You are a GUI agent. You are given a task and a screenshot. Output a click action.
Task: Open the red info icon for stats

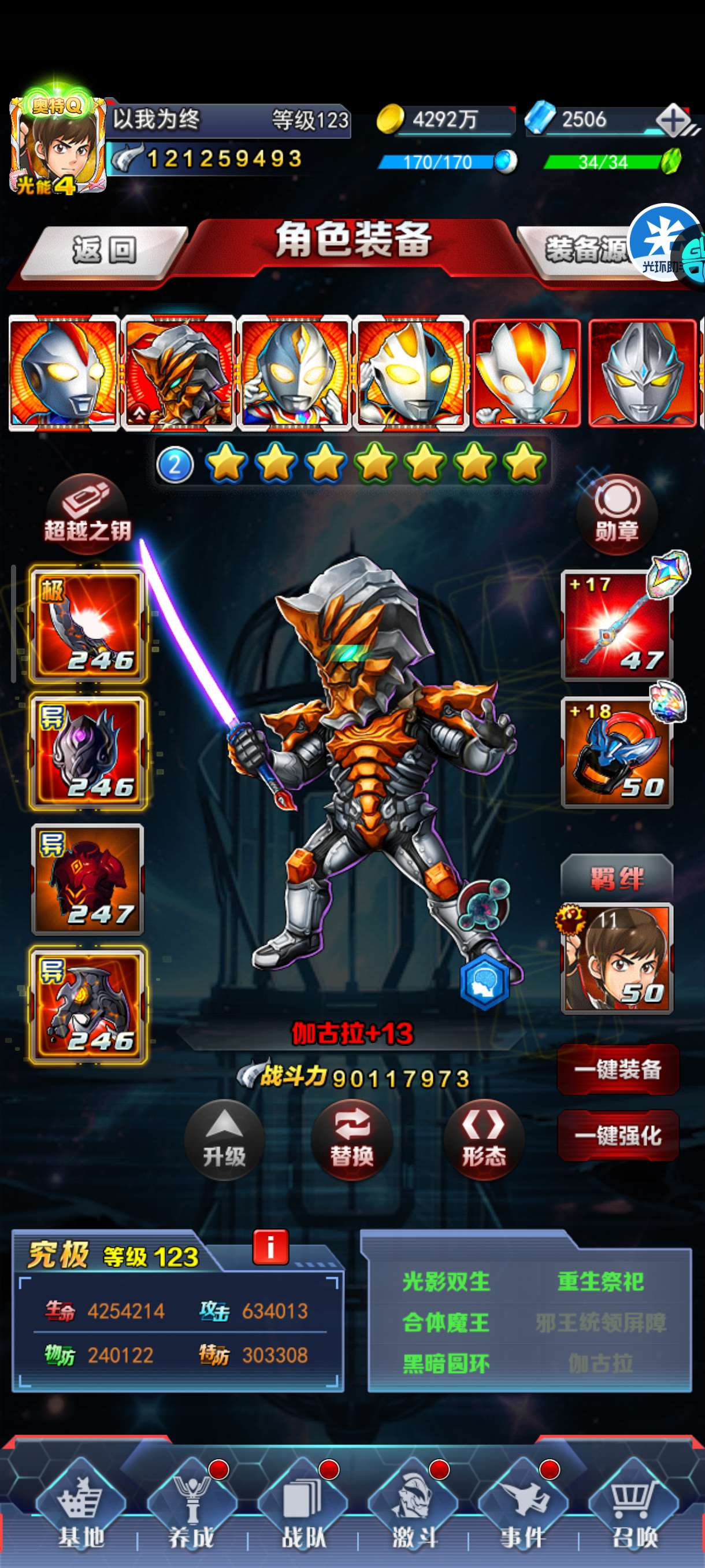[x=270, y=1247]
